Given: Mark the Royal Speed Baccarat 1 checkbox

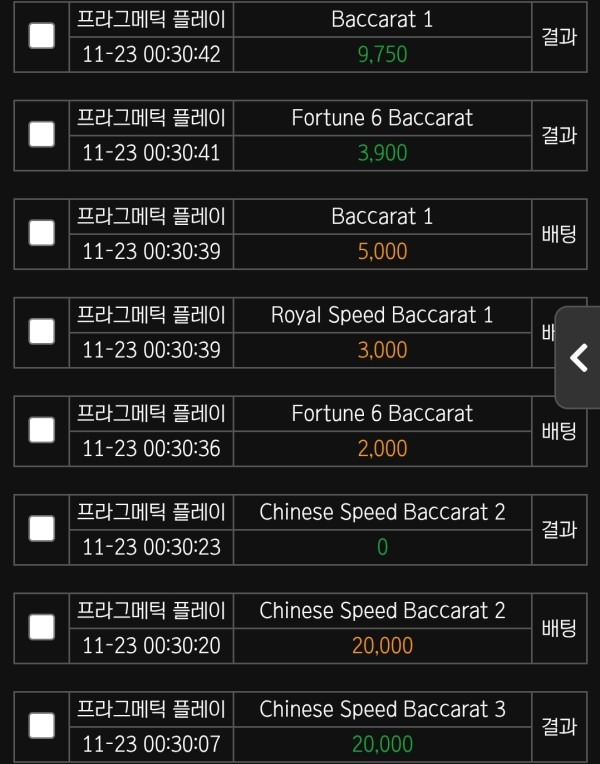Looking at the screenshot, I should click(42, 331).
